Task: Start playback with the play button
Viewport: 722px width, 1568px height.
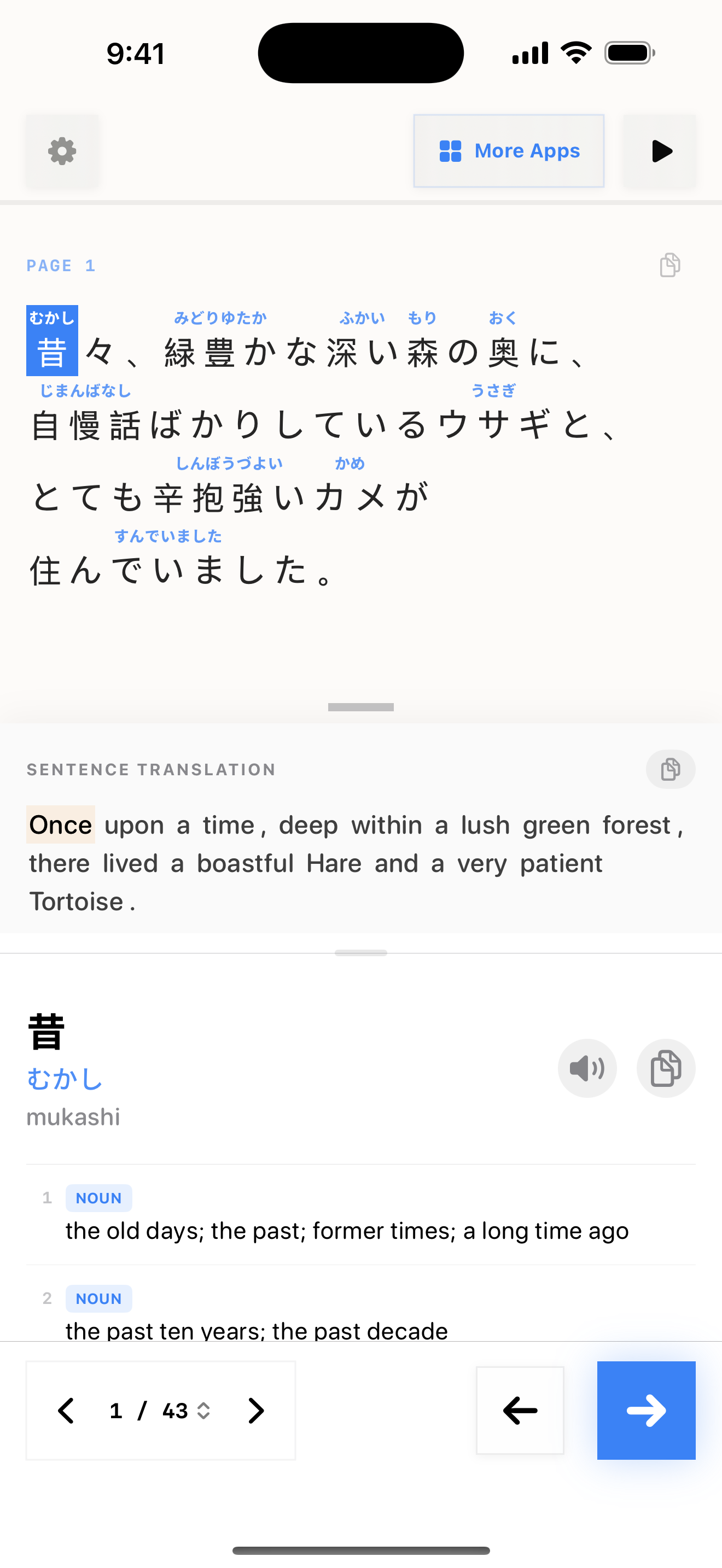Action: [x=660, y=151]
